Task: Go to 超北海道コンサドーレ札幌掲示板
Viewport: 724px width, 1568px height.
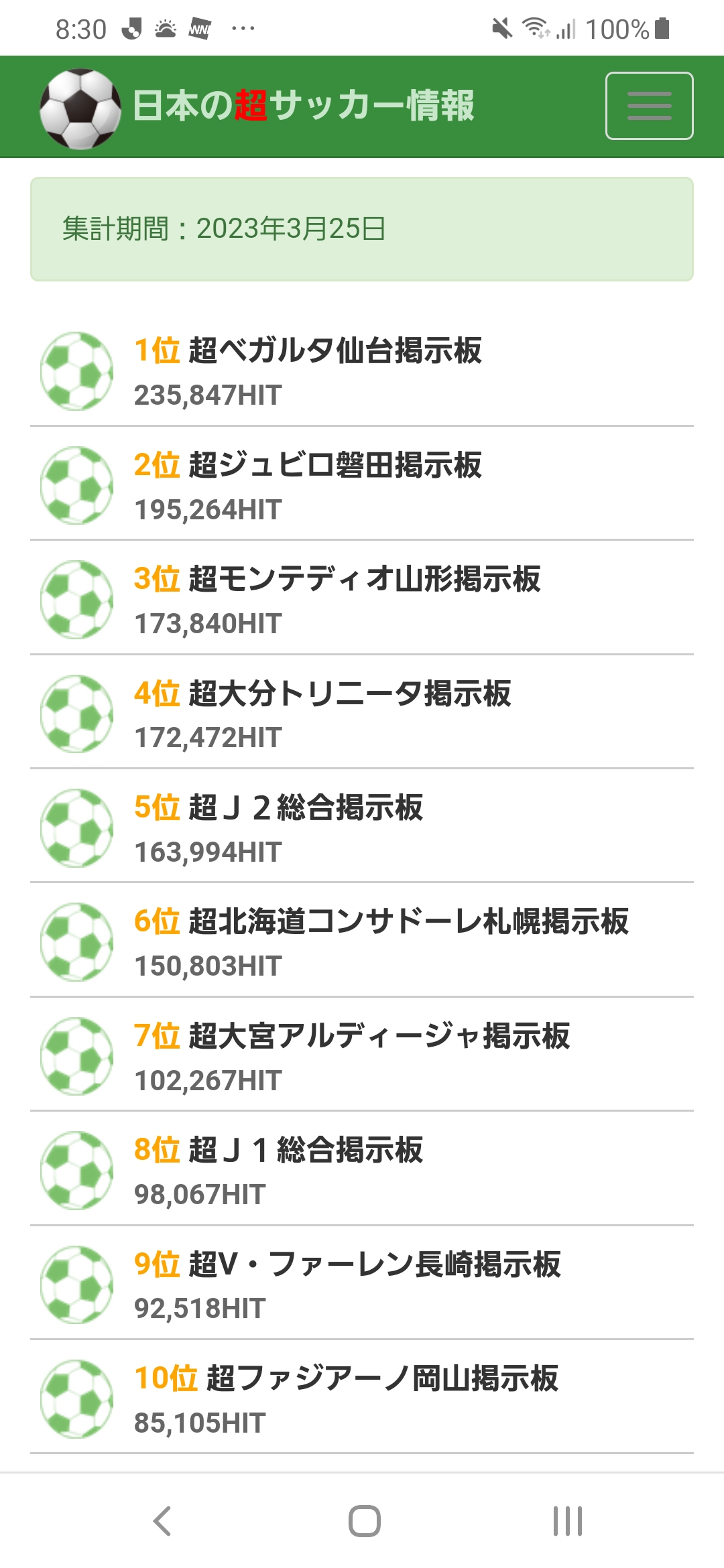Action: (408, 921)
